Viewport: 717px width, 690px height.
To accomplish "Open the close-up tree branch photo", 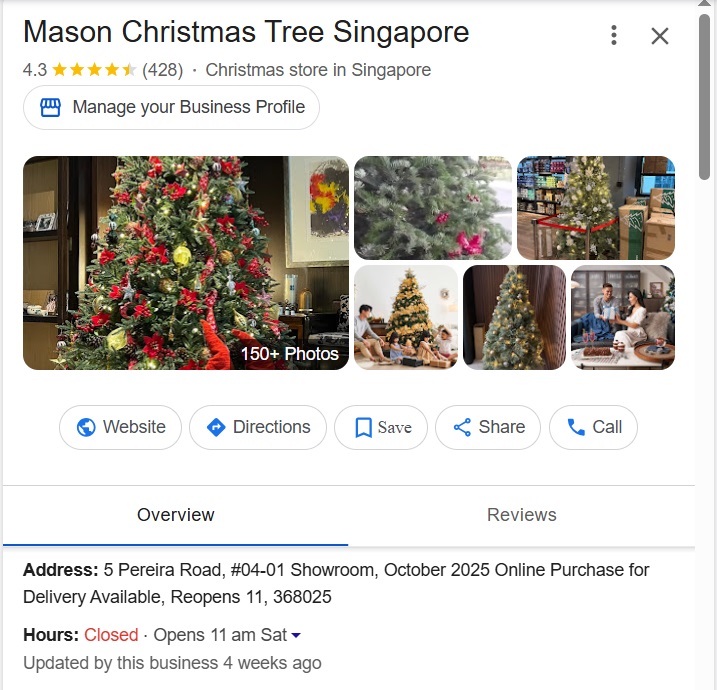I will [x=432, y=207].
